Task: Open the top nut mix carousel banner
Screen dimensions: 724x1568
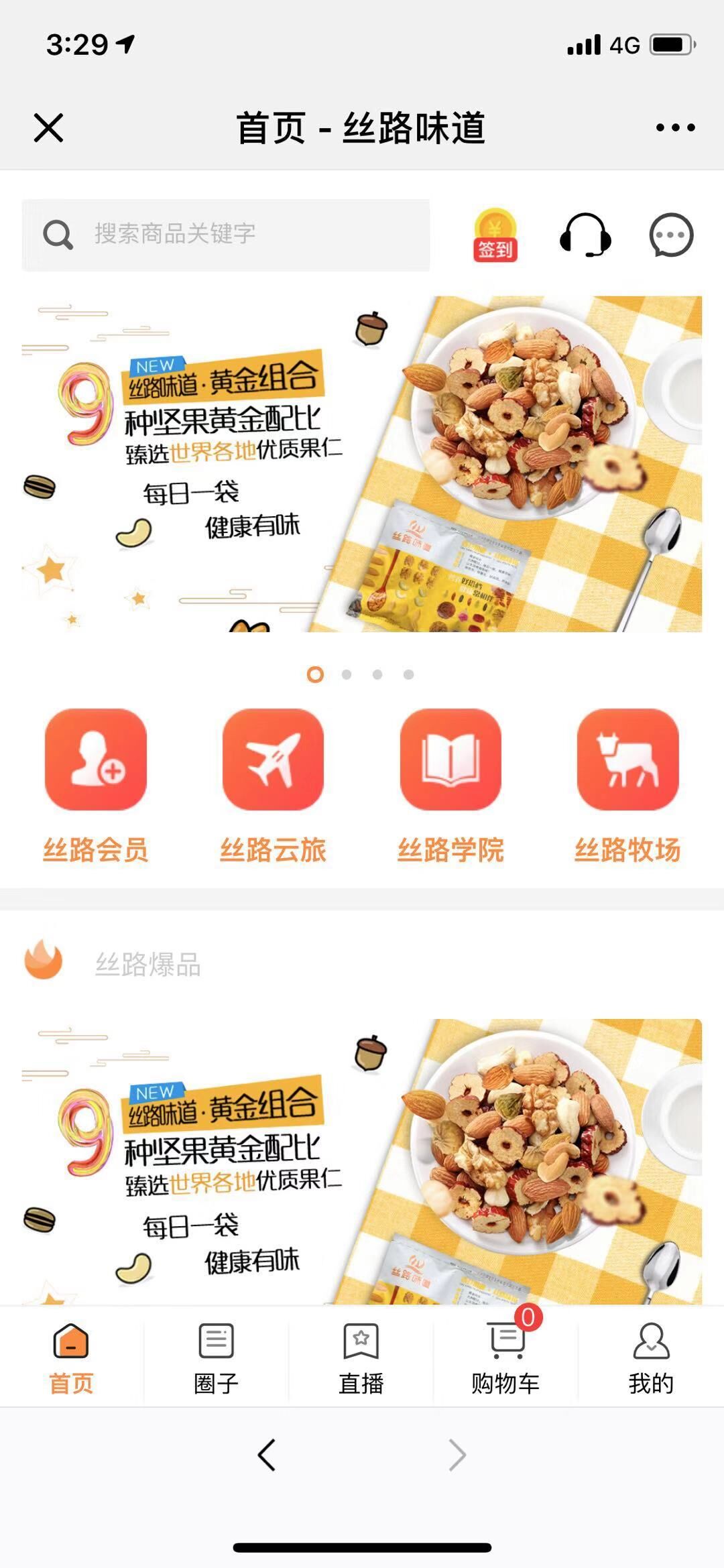Action: click(x=362, y=464)
